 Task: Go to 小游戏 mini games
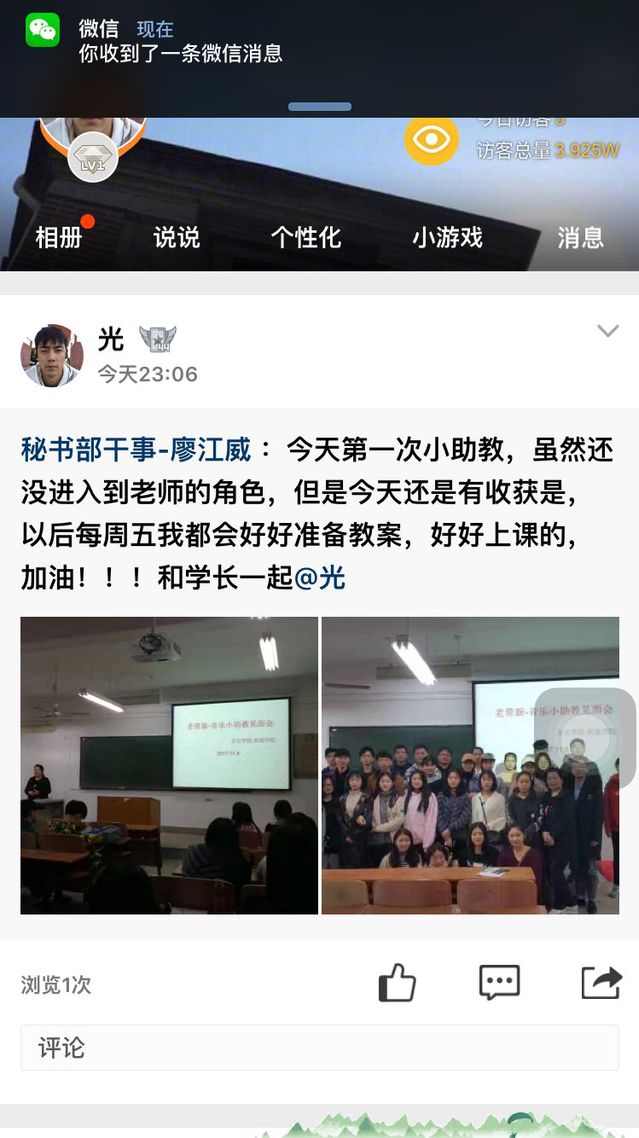point(447,237)
